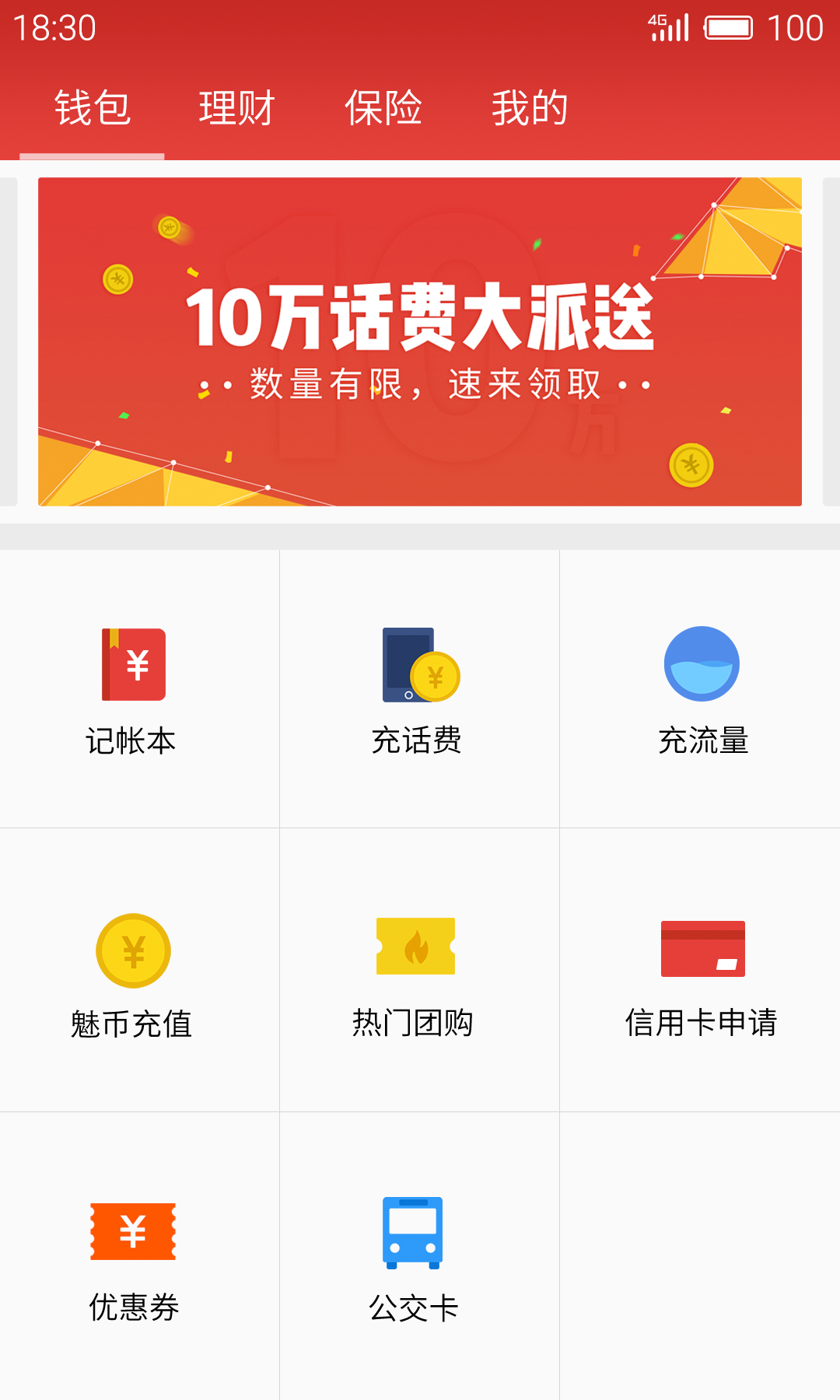This screenshot has width=840, height=1400.
Task: Tap the promotional banner image
Action: (420, 341)
